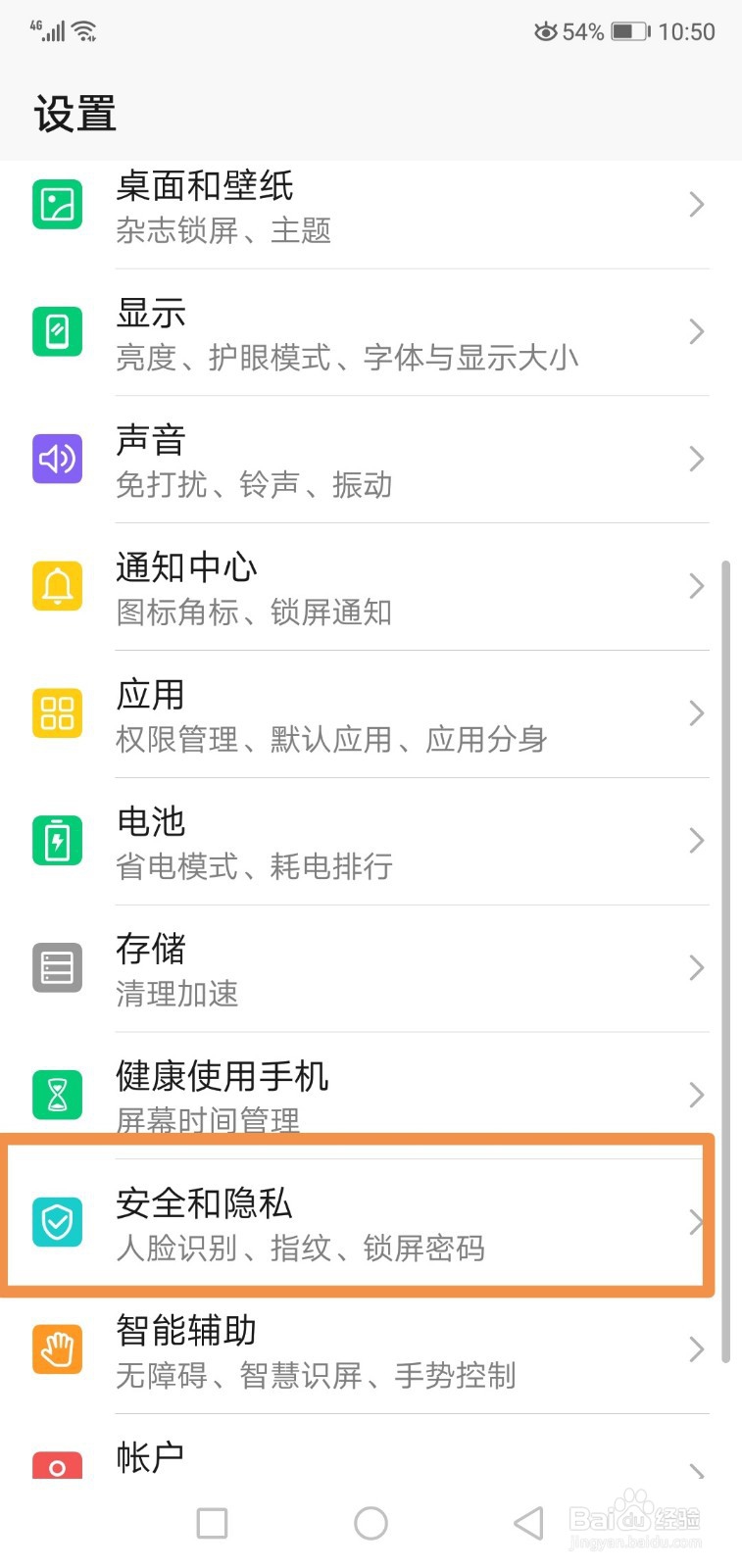The image size is (742, 1568).
Task: Click the battery icon beside 电池
Action: 57,840
